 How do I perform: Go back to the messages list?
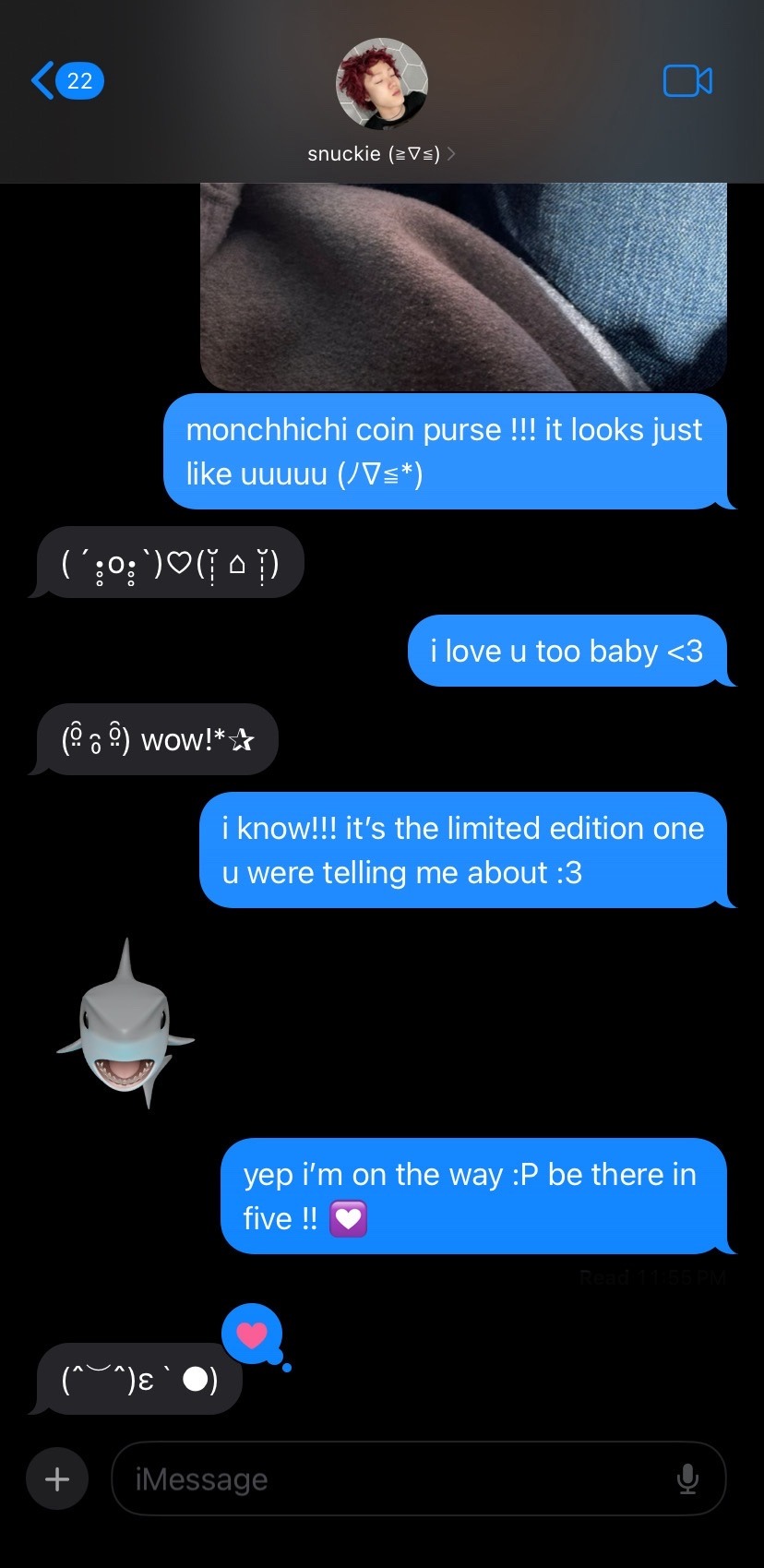[65, 81]
